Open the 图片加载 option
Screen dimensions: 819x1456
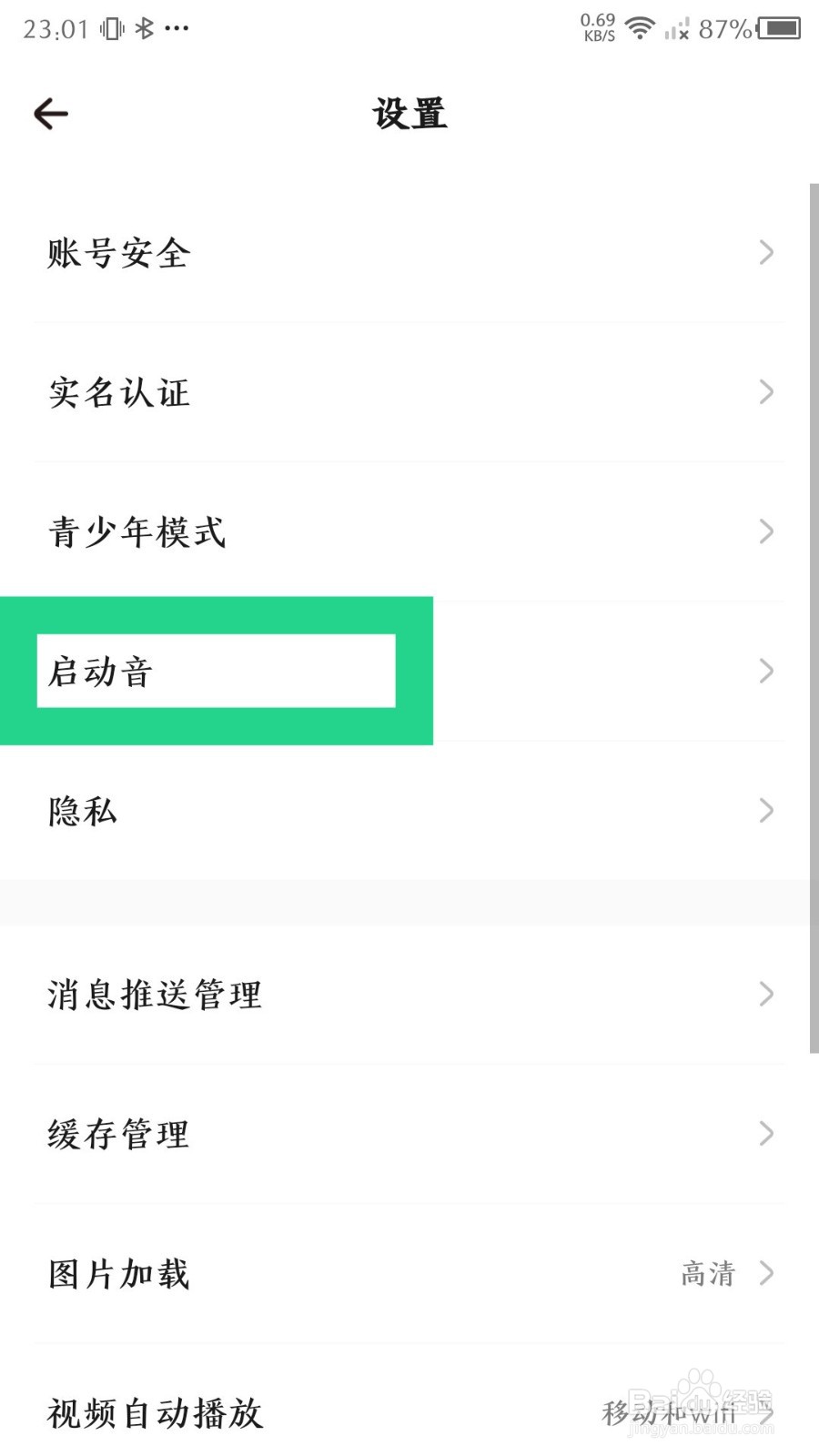(118, 1274)
